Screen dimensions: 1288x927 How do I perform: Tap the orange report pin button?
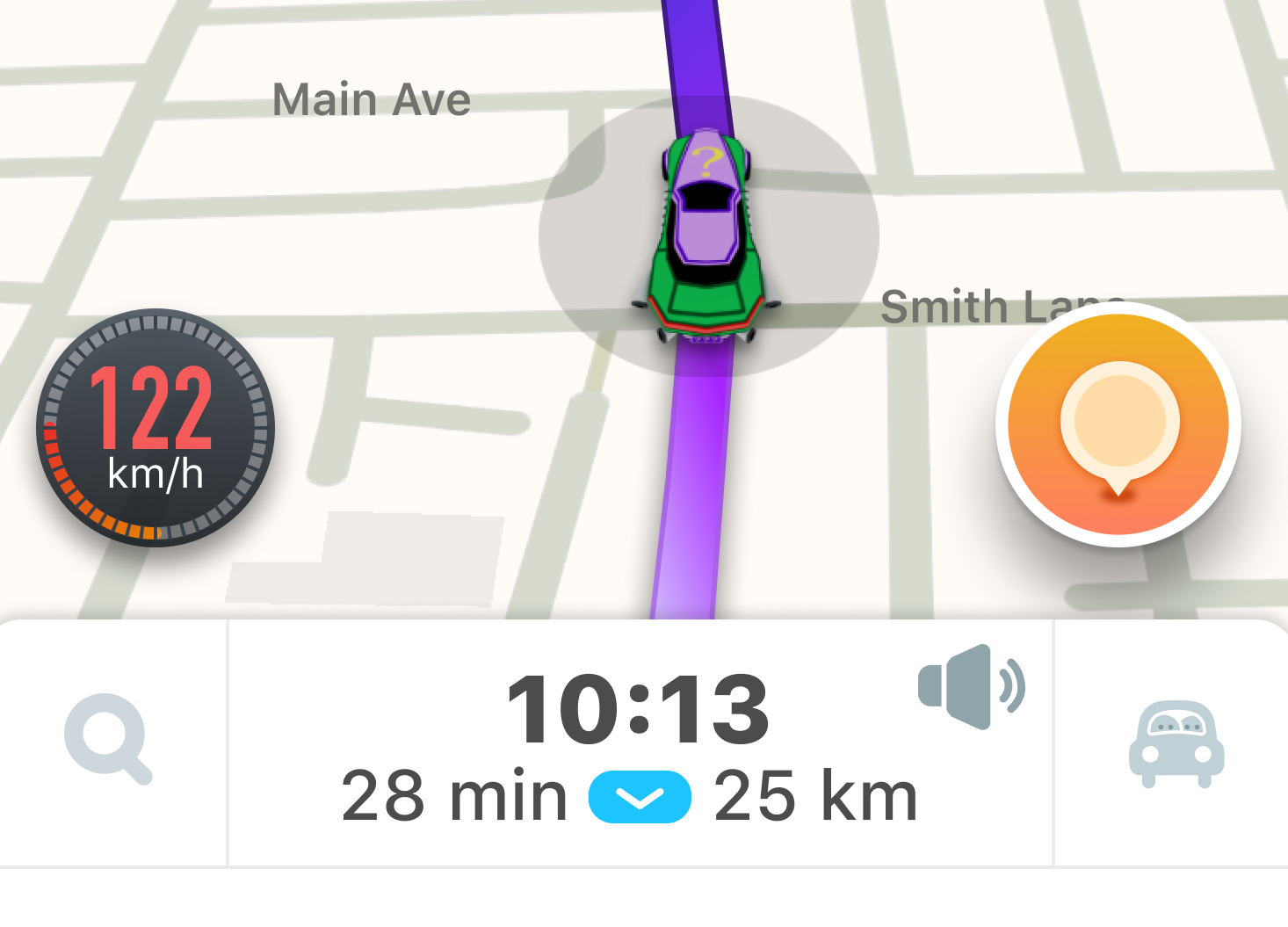[1118, 424]
